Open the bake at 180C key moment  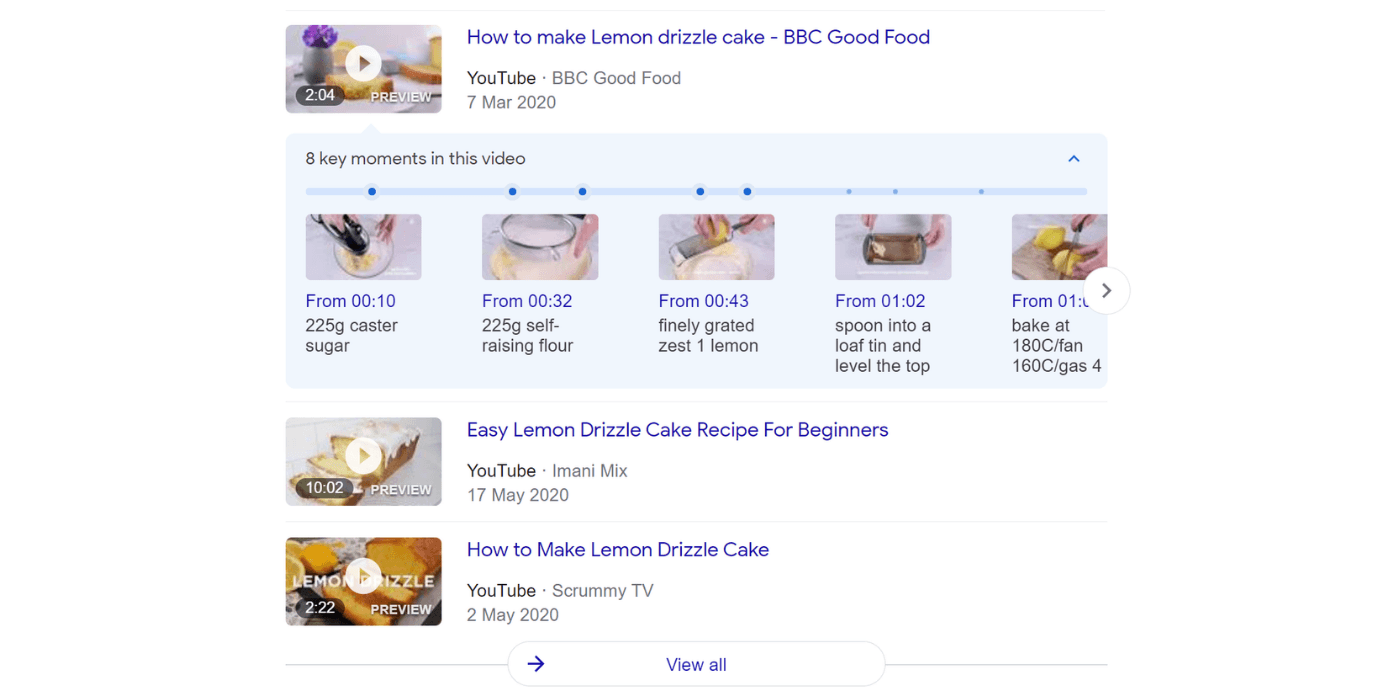coord(1059,294)
